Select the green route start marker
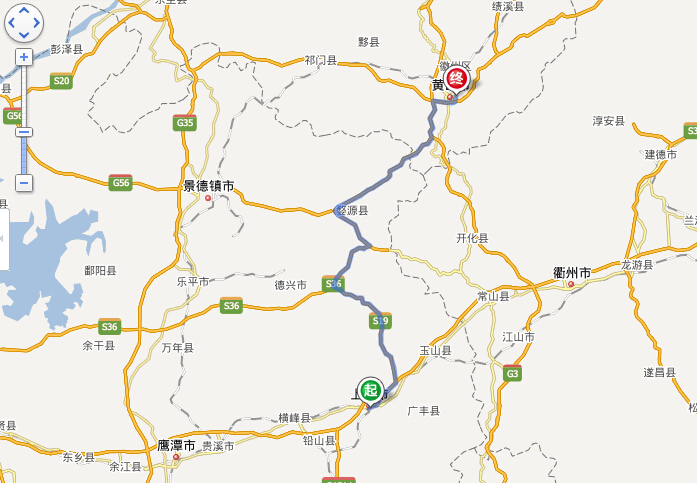The width and height of the screenshot is (697, 483). (x=371, y=390)
